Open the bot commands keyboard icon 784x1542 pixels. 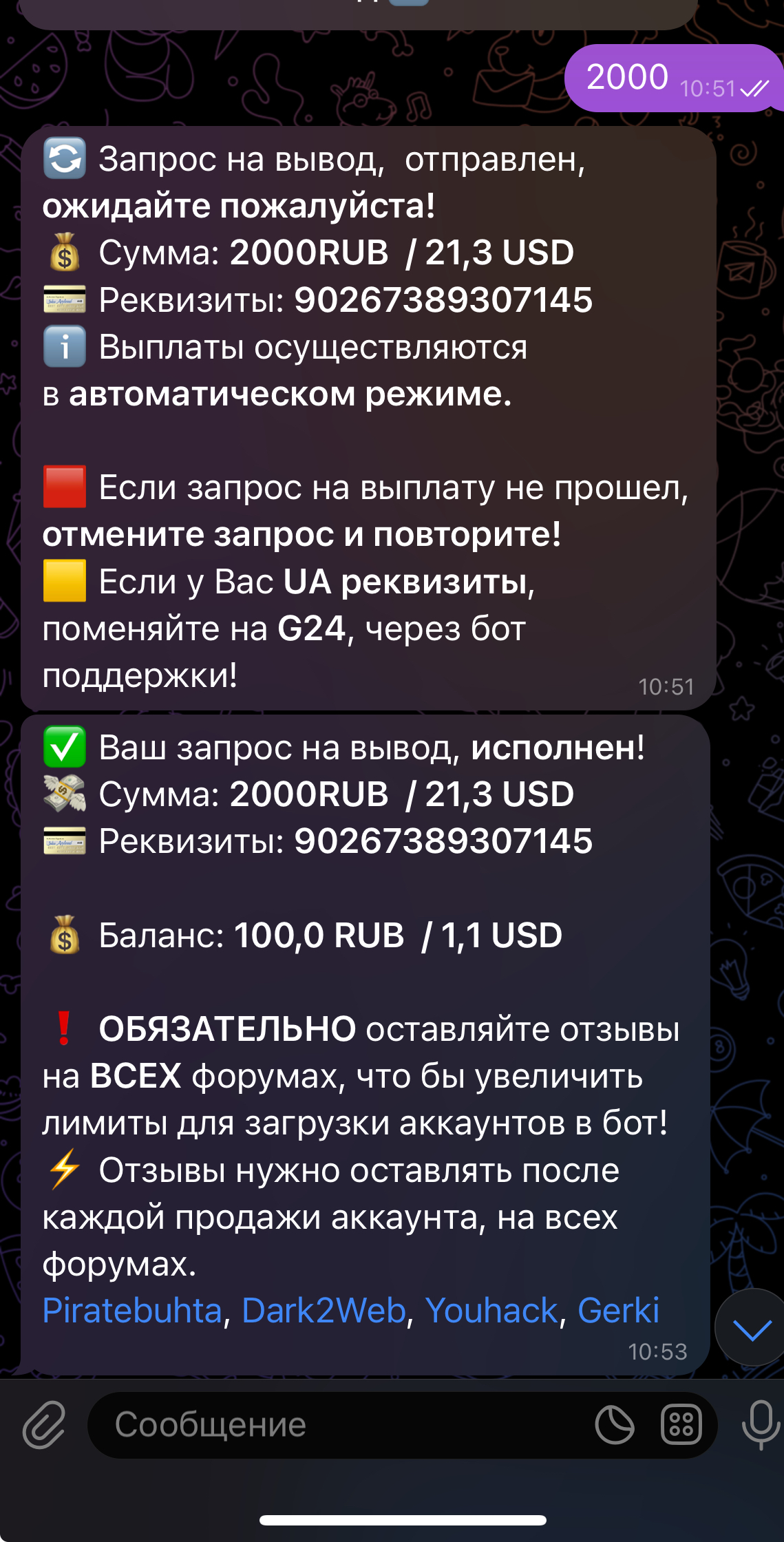(x=681, y=1424)
